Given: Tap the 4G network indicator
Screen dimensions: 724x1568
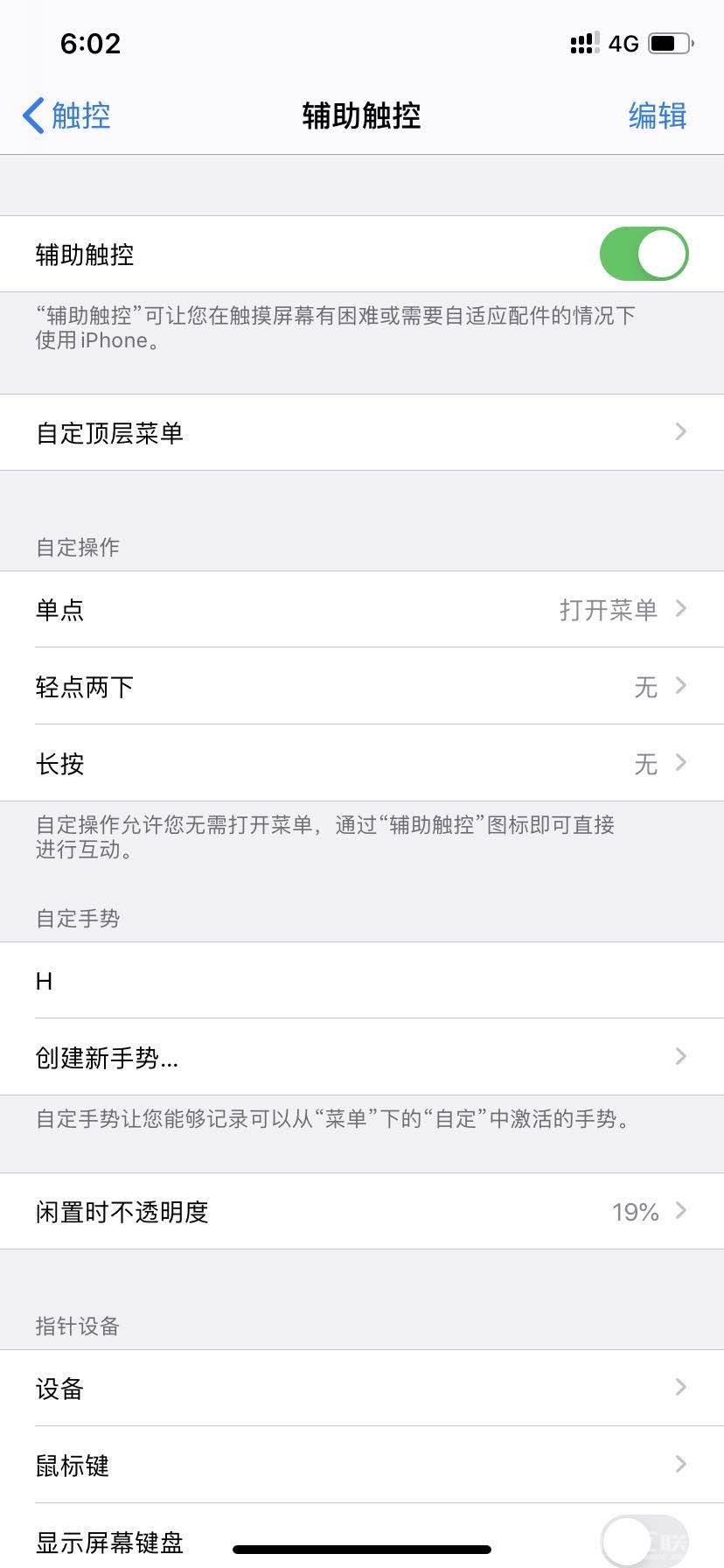Looking at the screenshot, I should click(x=623, y=43).
